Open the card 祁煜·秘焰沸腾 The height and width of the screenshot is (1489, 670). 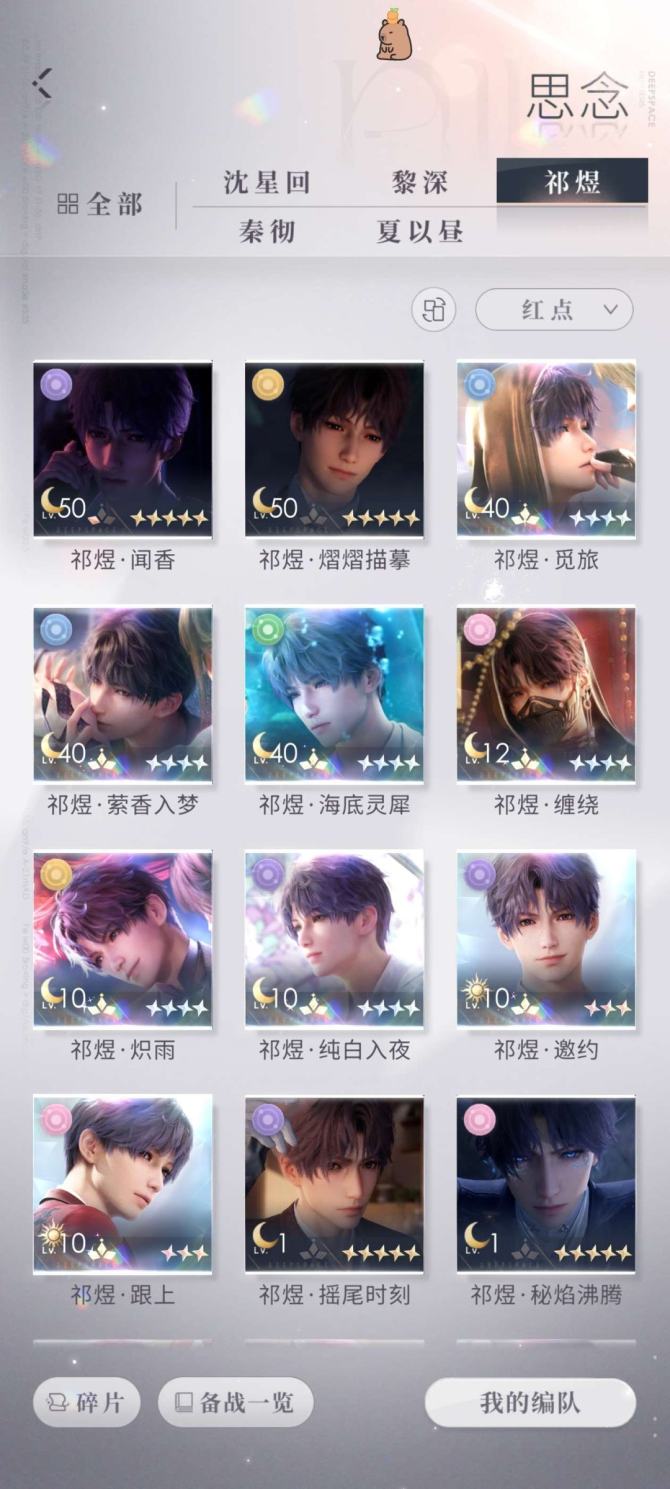tap(546, 1184)
